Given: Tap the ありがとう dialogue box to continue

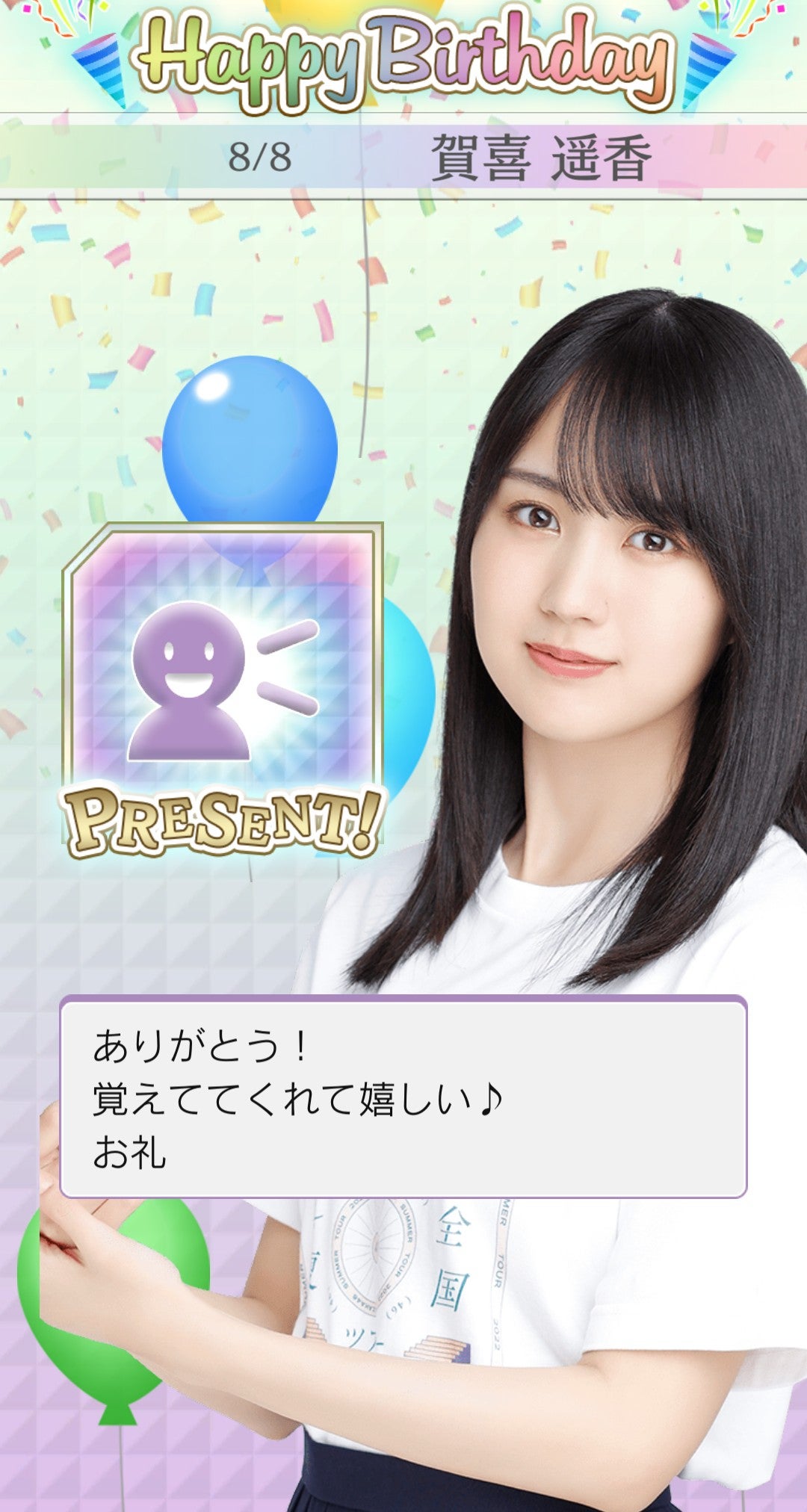Looking at the screenshot, I should [403, 1097].
